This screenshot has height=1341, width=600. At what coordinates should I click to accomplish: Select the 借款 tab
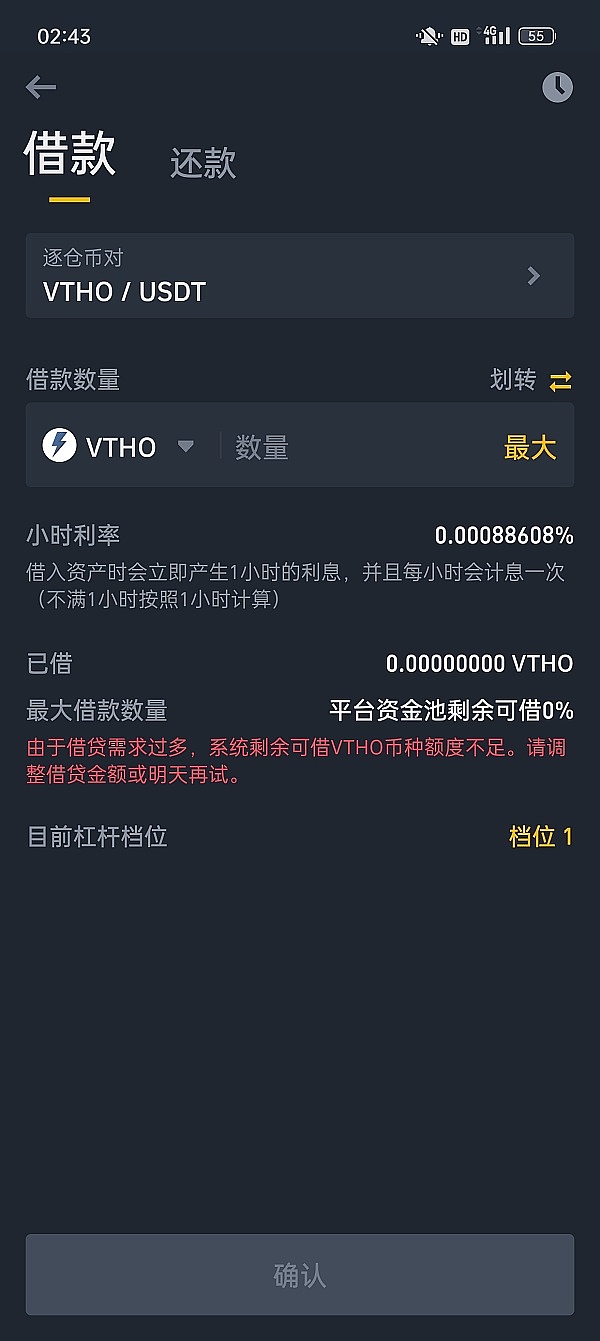(70, 156)
